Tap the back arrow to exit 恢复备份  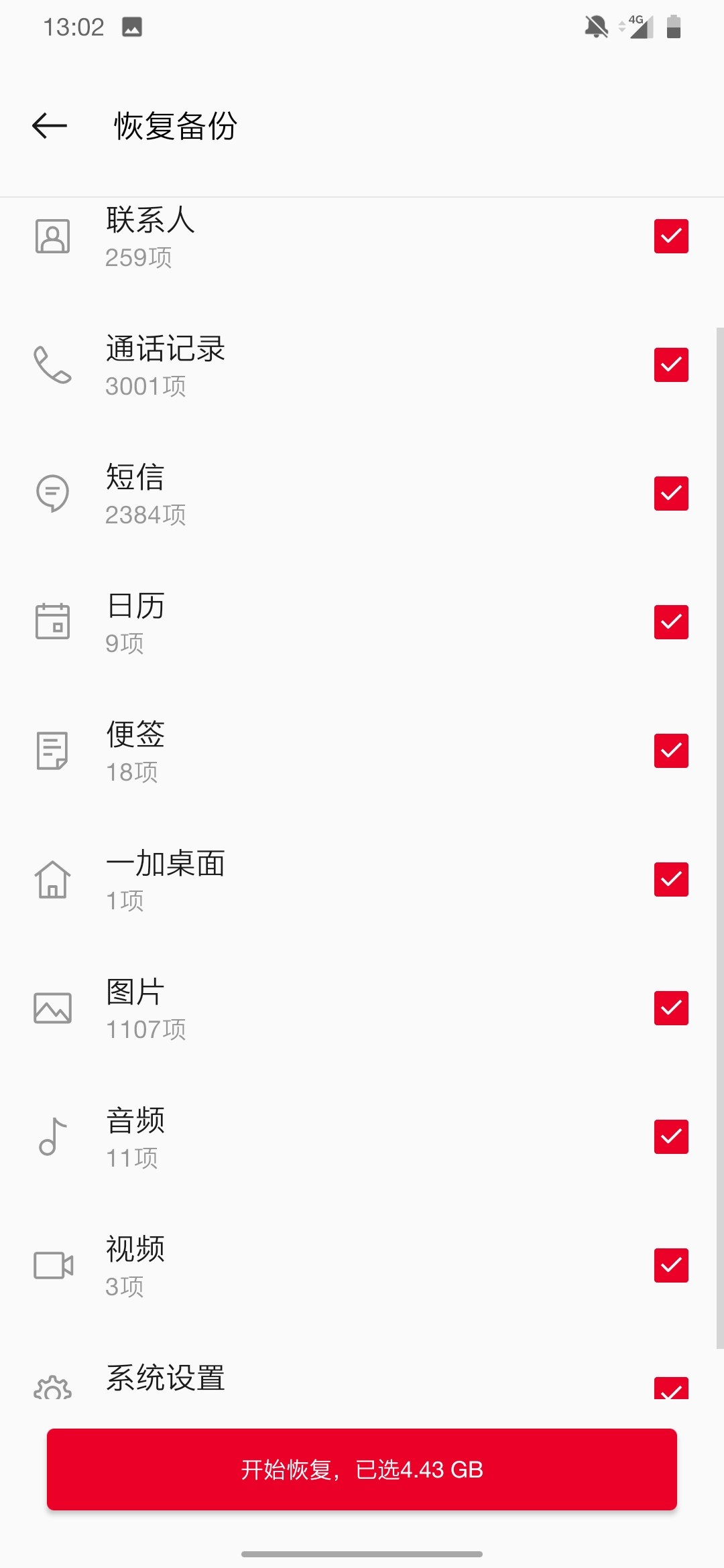click(49, 126)
